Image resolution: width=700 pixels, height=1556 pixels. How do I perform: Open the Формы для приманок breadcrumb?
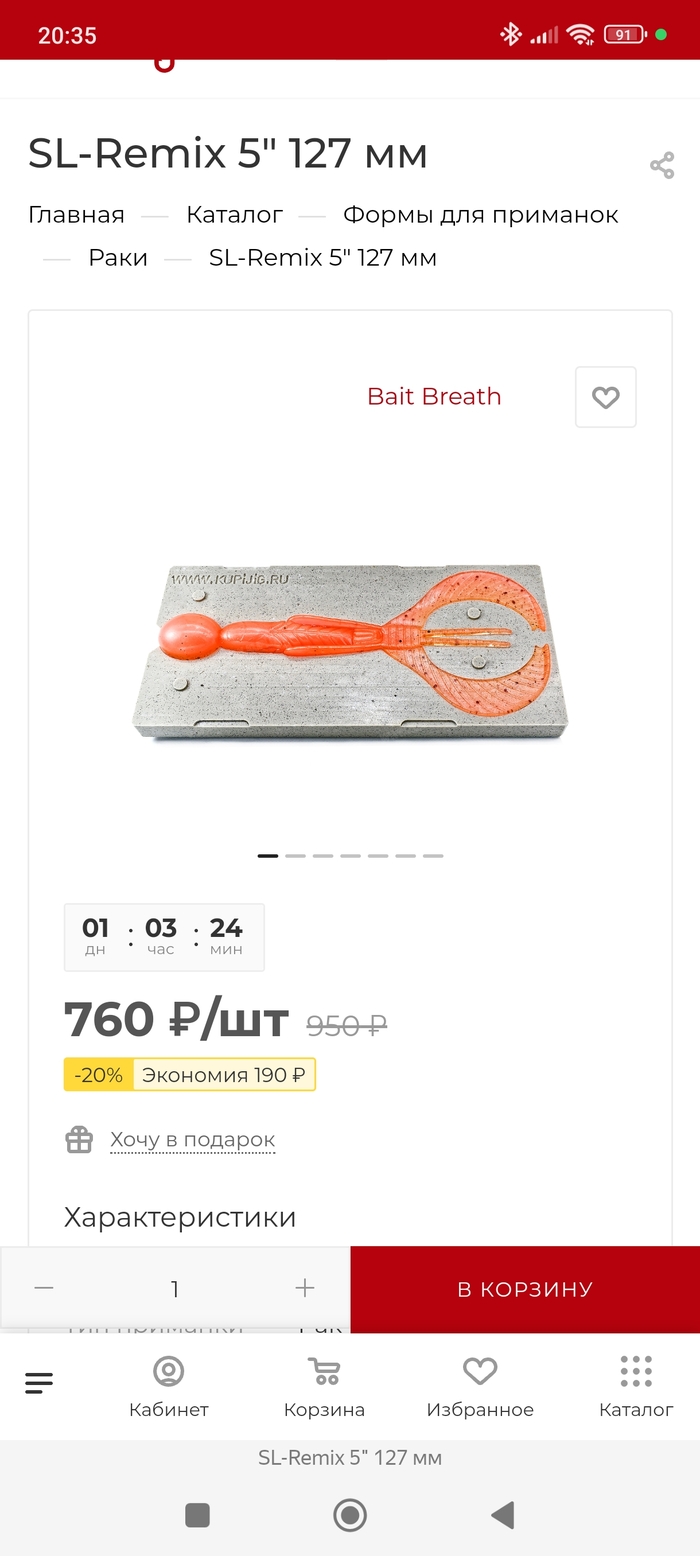point(480,215)
